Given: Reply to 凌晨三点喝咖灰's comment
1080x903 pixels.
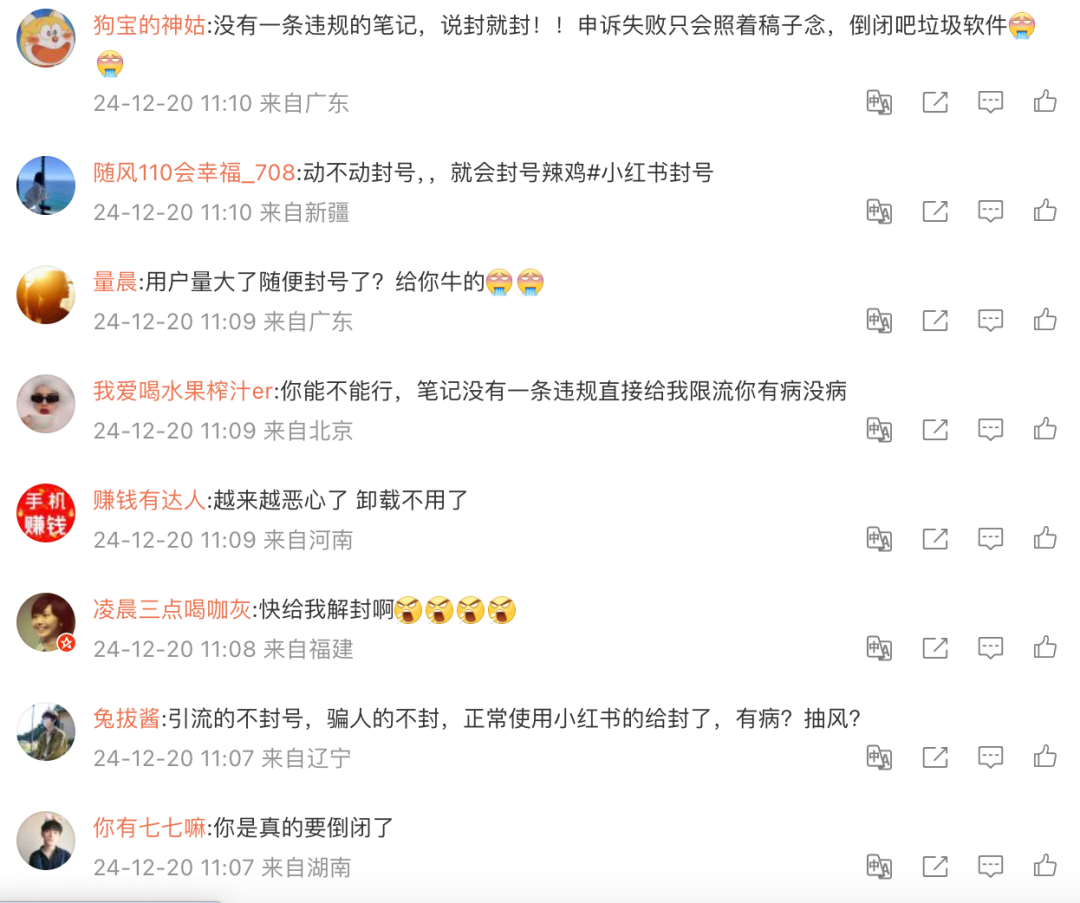Looking at the screenshot, I should 990,648.
